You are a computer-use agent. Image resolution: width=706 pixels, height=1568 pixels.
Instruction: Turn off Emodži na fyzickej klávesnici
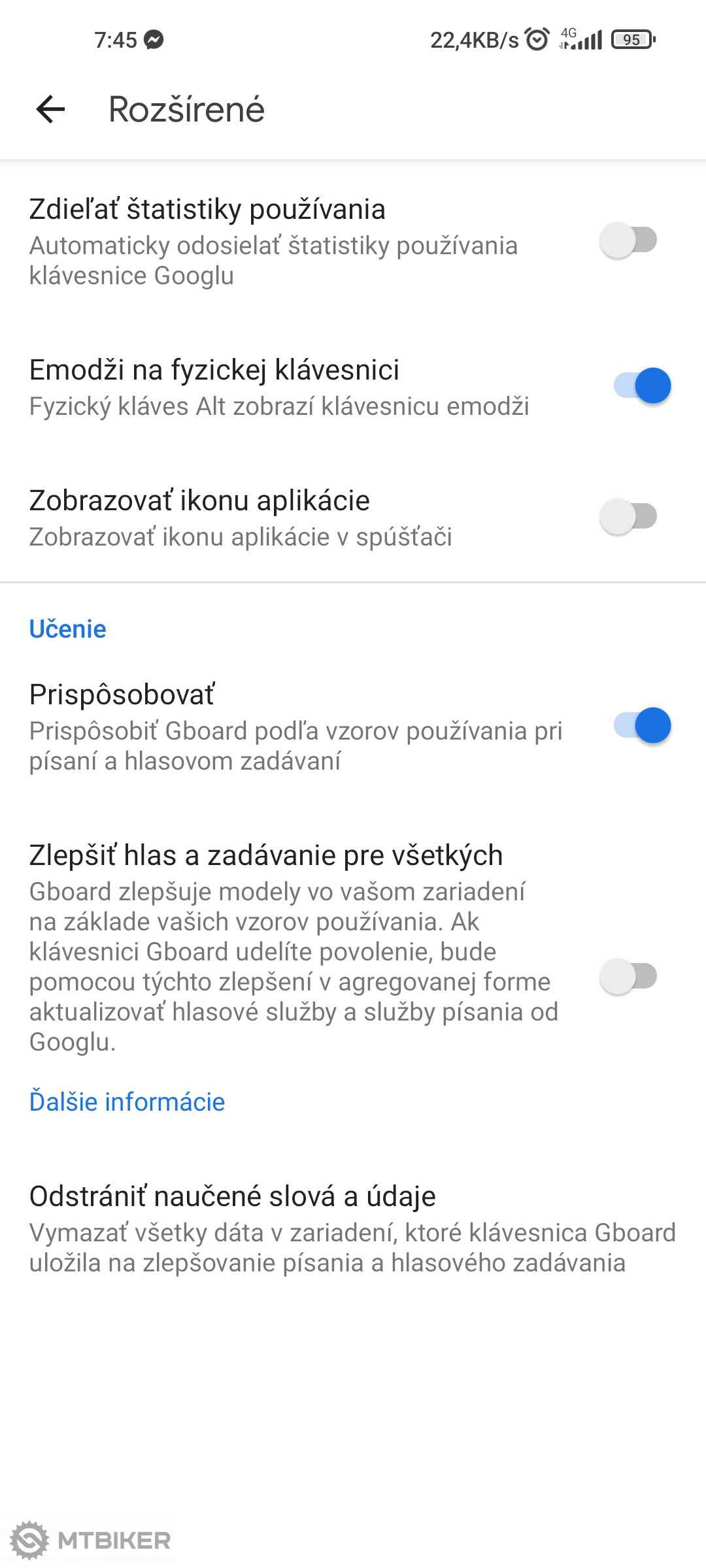pyautogui.click(x=642, y=385)
